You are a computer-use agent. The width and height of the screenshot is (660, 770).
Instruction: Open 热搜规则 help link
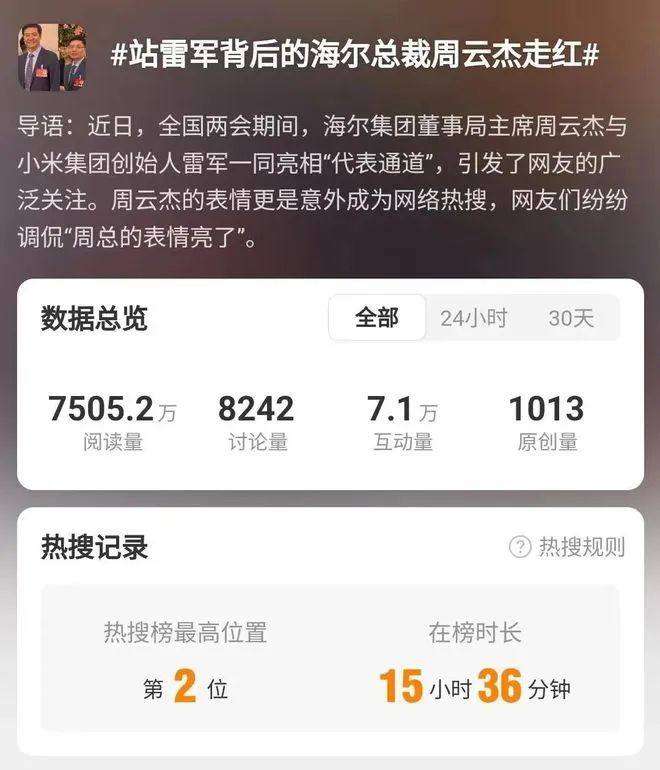[x=567, y=547]
